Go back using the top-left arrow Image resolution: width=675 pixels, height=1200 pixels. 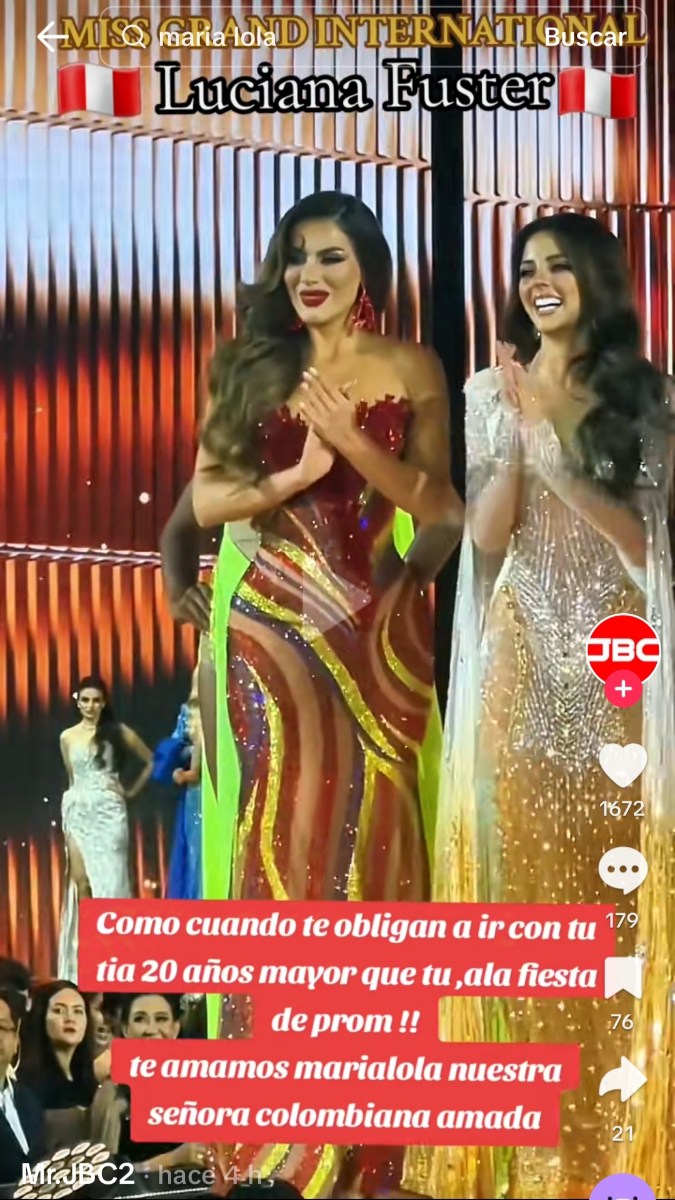pos(52,37)
